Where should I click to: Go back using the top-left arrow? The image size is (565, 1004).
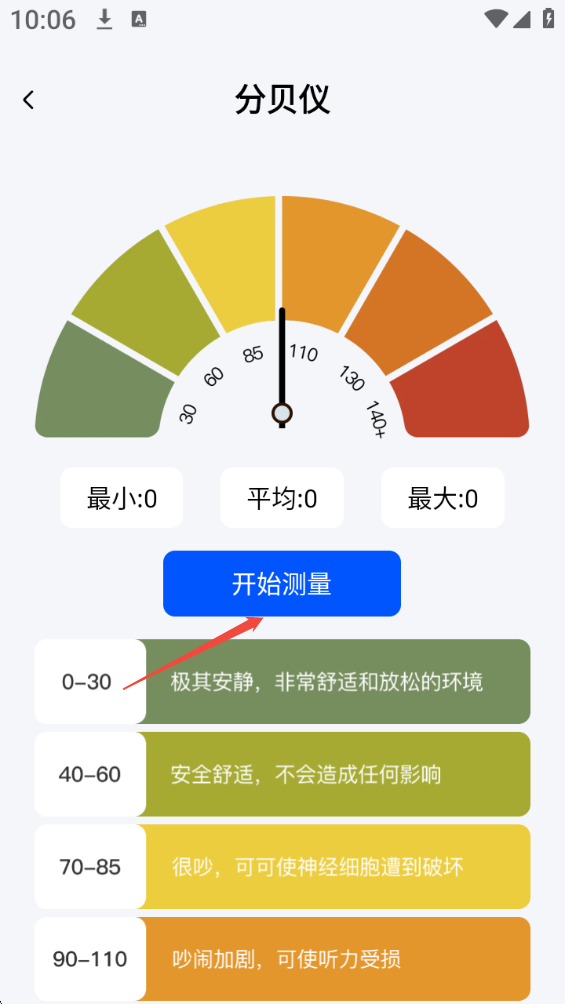(x=28, y=100)
